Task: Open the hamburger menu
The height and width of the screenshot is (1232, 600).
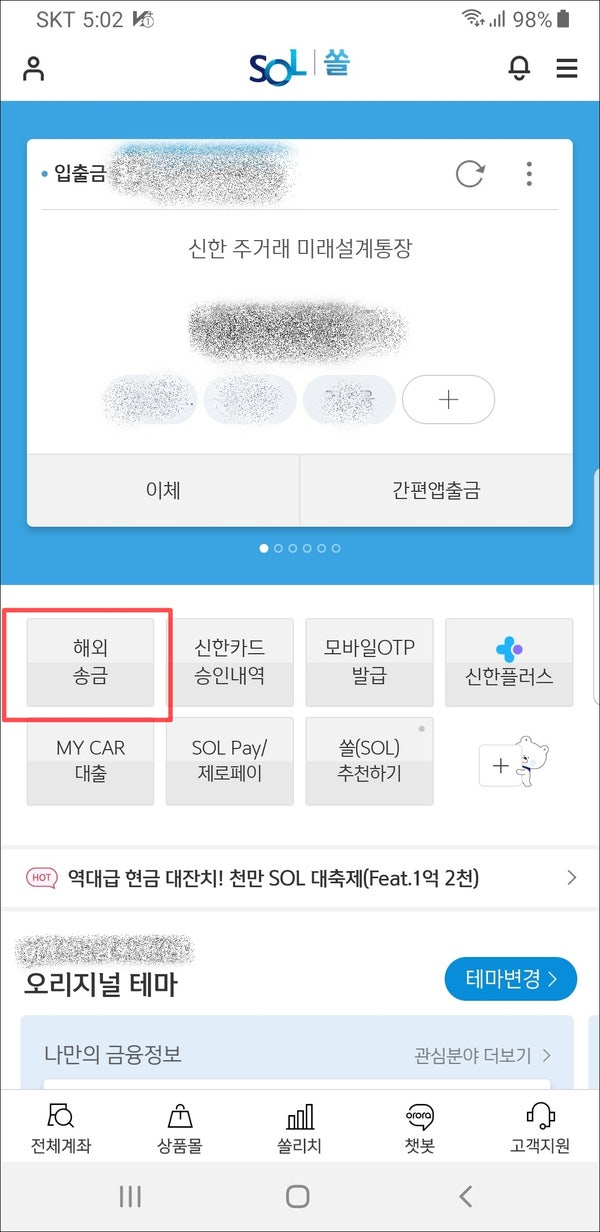Action: click(567, 68)
